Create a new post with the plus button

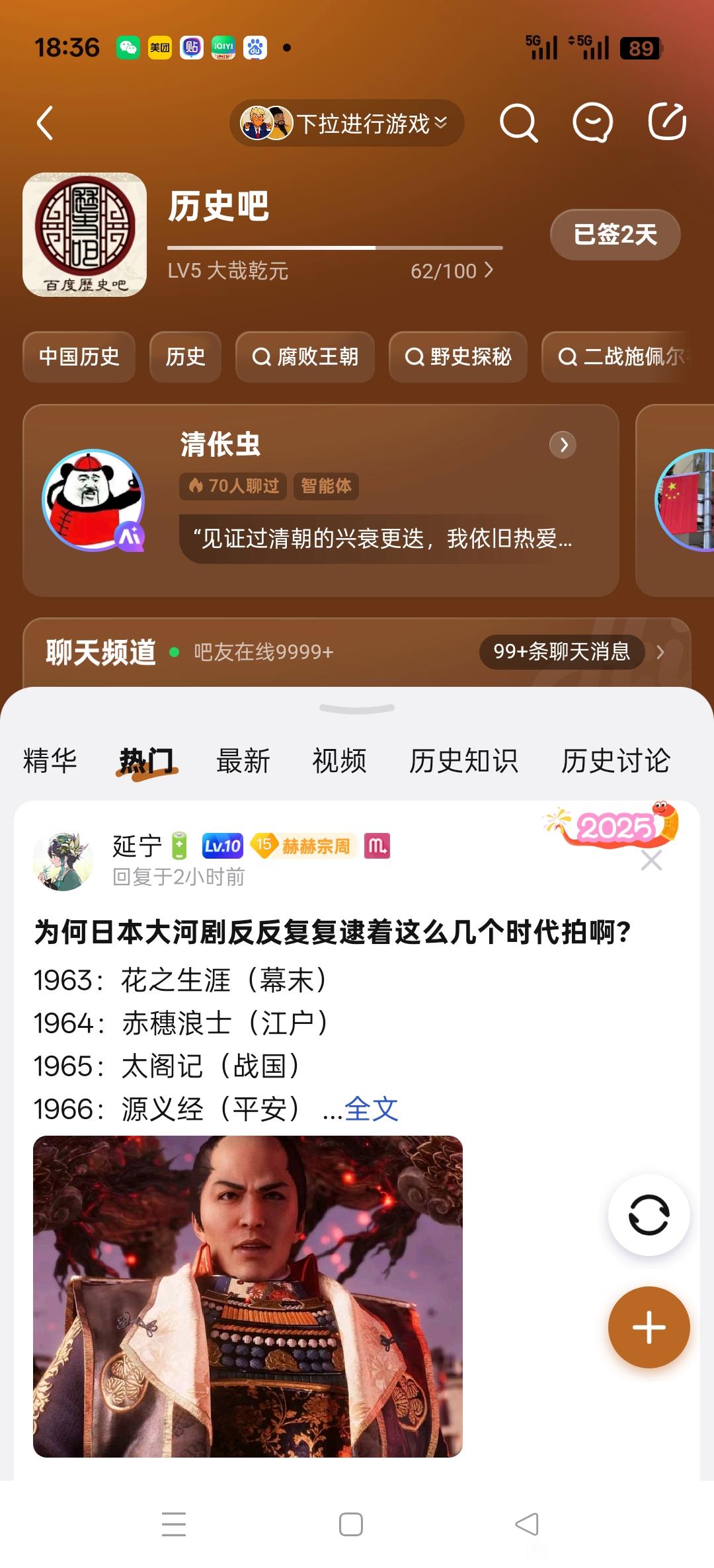[x=649, y=1327]
